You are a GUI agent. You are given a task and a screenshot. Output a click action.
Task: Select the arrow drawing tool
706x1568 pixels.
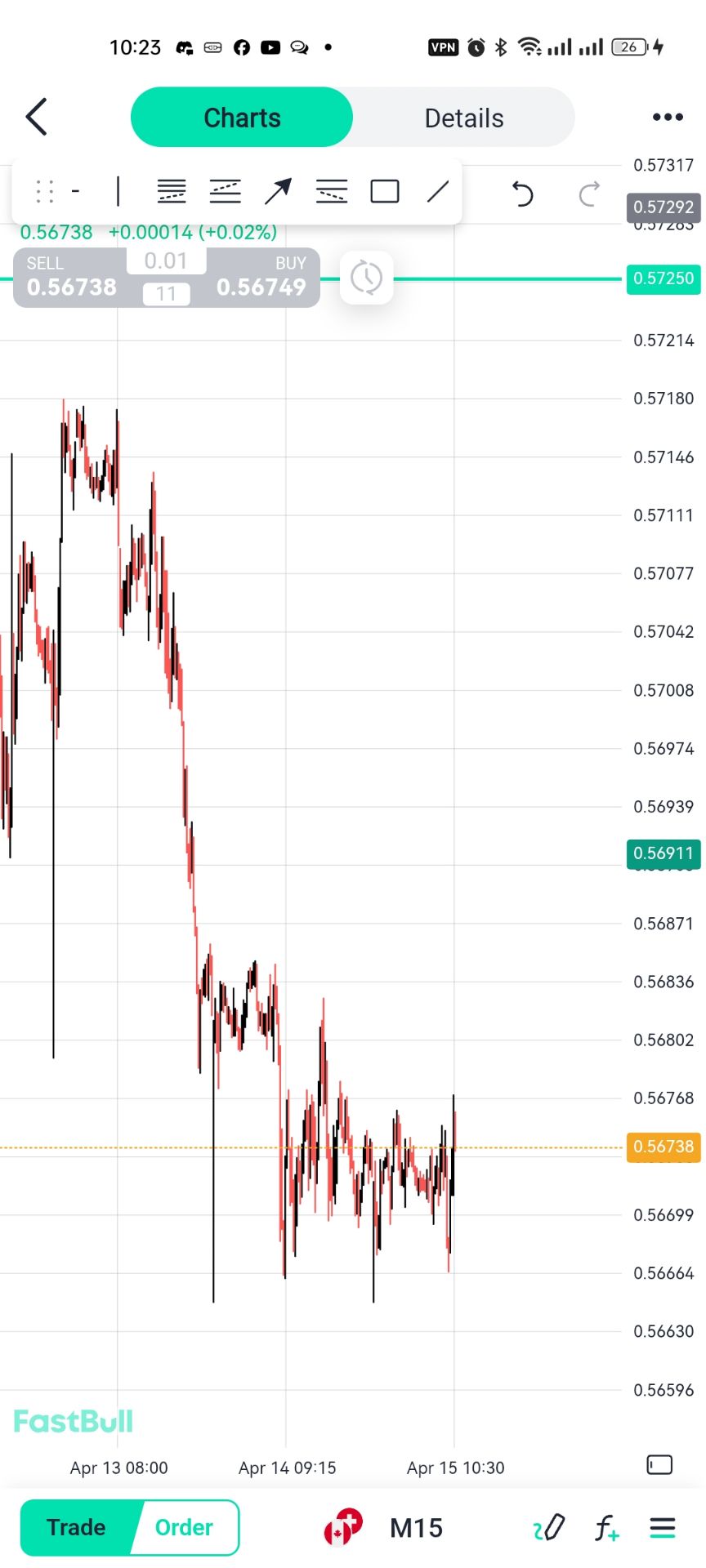[x=278, y=192]
